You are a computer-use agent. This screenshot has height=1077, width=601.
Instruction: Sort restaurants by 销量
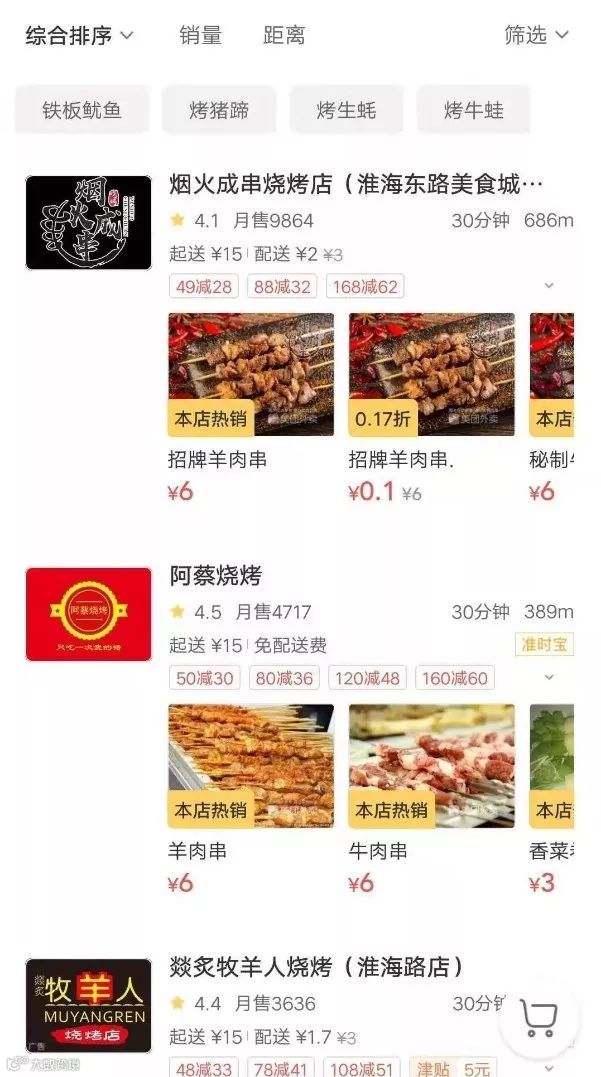click(200, 36)
